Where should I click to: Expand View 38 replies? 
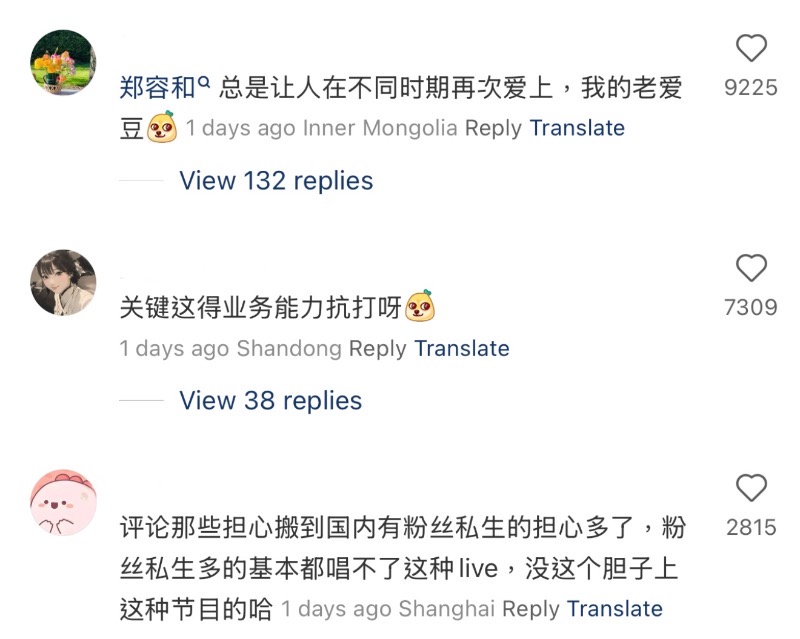270,401
